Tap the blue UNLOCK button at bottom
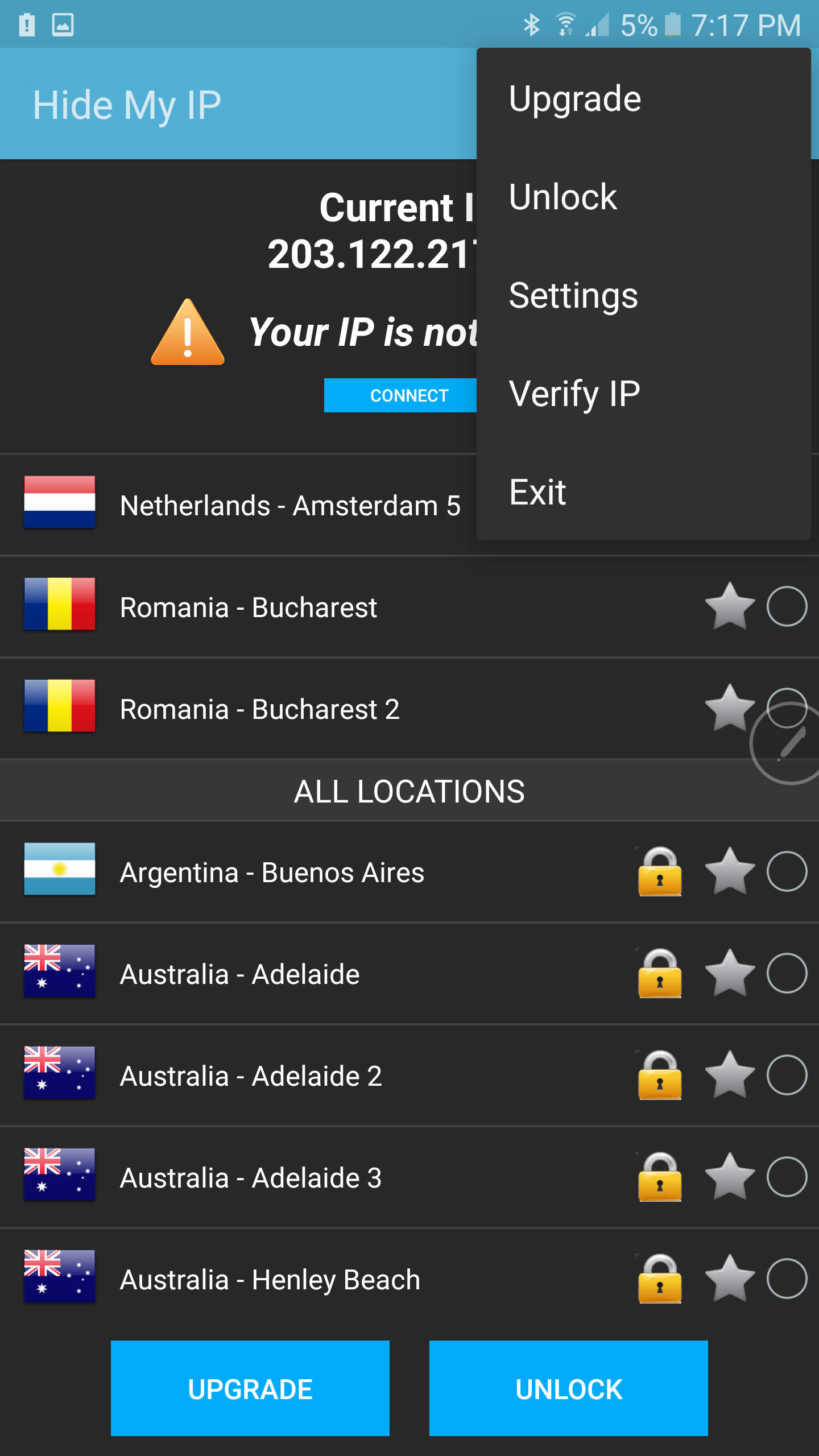This screenshot has height=1456, width=819. [x=569, y=1388]
